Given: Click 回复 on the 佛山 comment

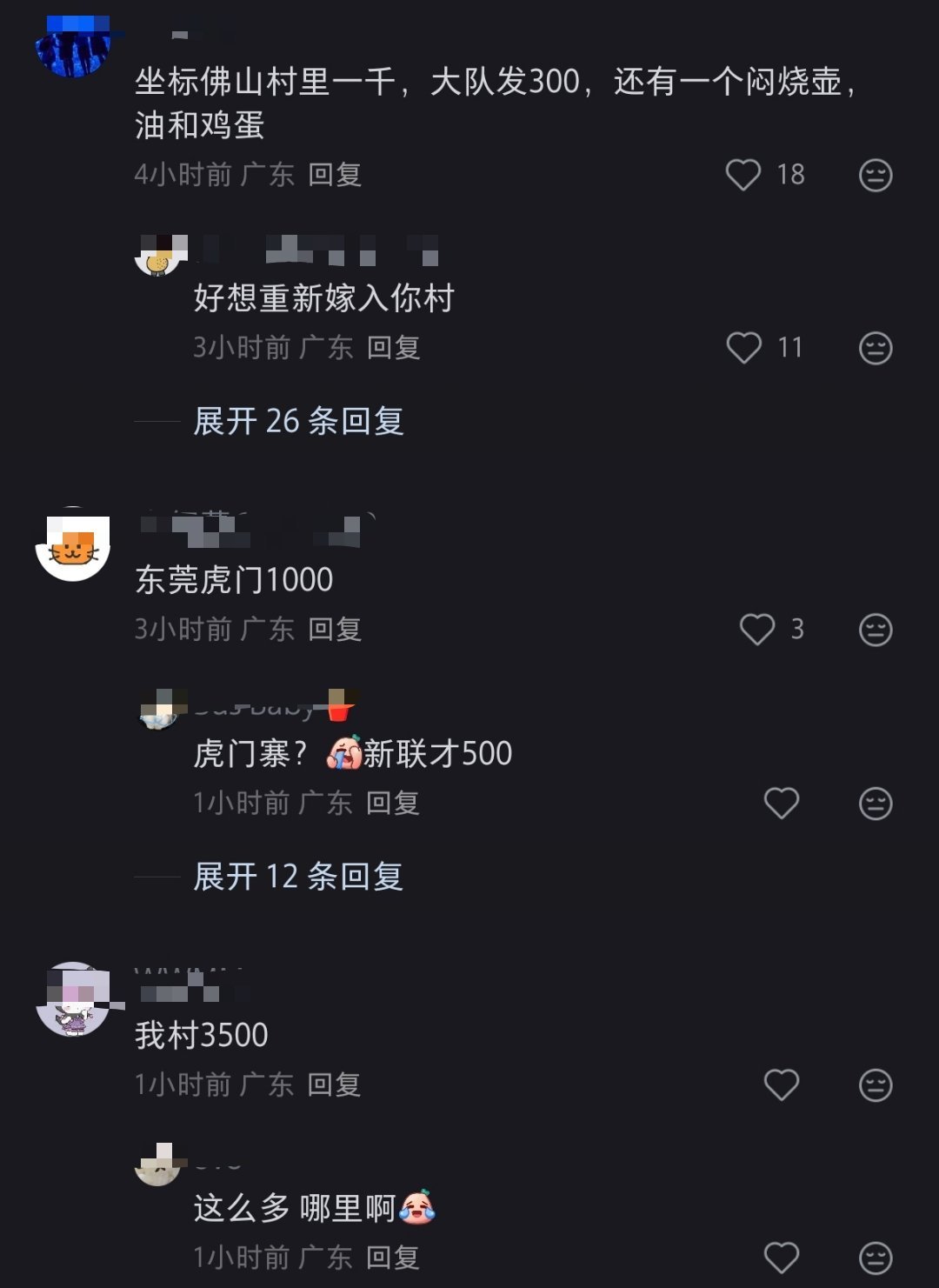Looking at the screenshot, I should 334,175.
